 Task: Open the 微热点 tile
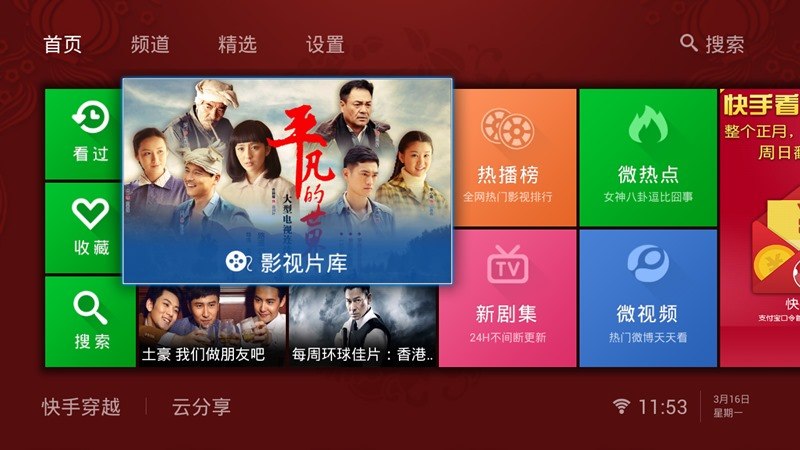pos(647,157)
